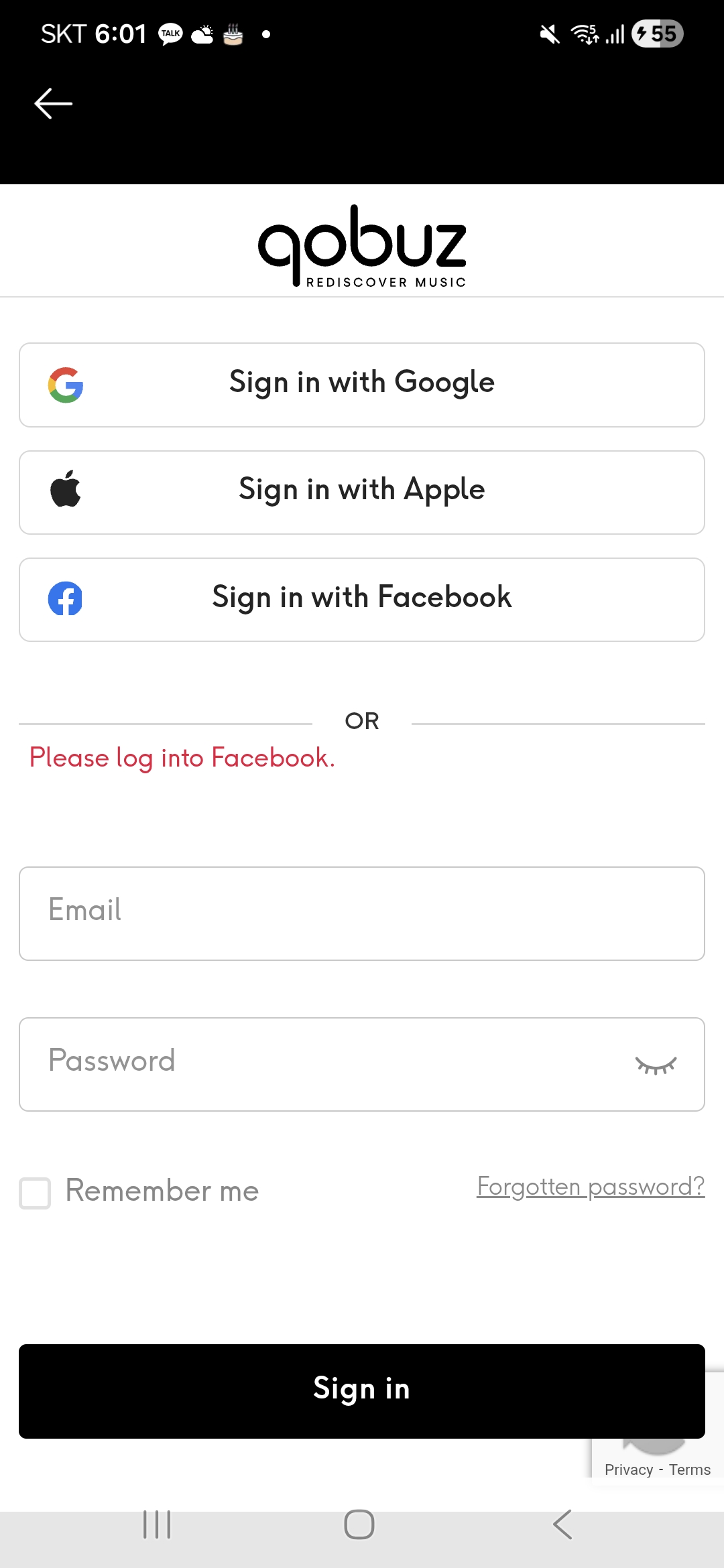The image size is (724, 1568).
Task: Open the Forgotten password link
Action: click(x=590, y=1186)
